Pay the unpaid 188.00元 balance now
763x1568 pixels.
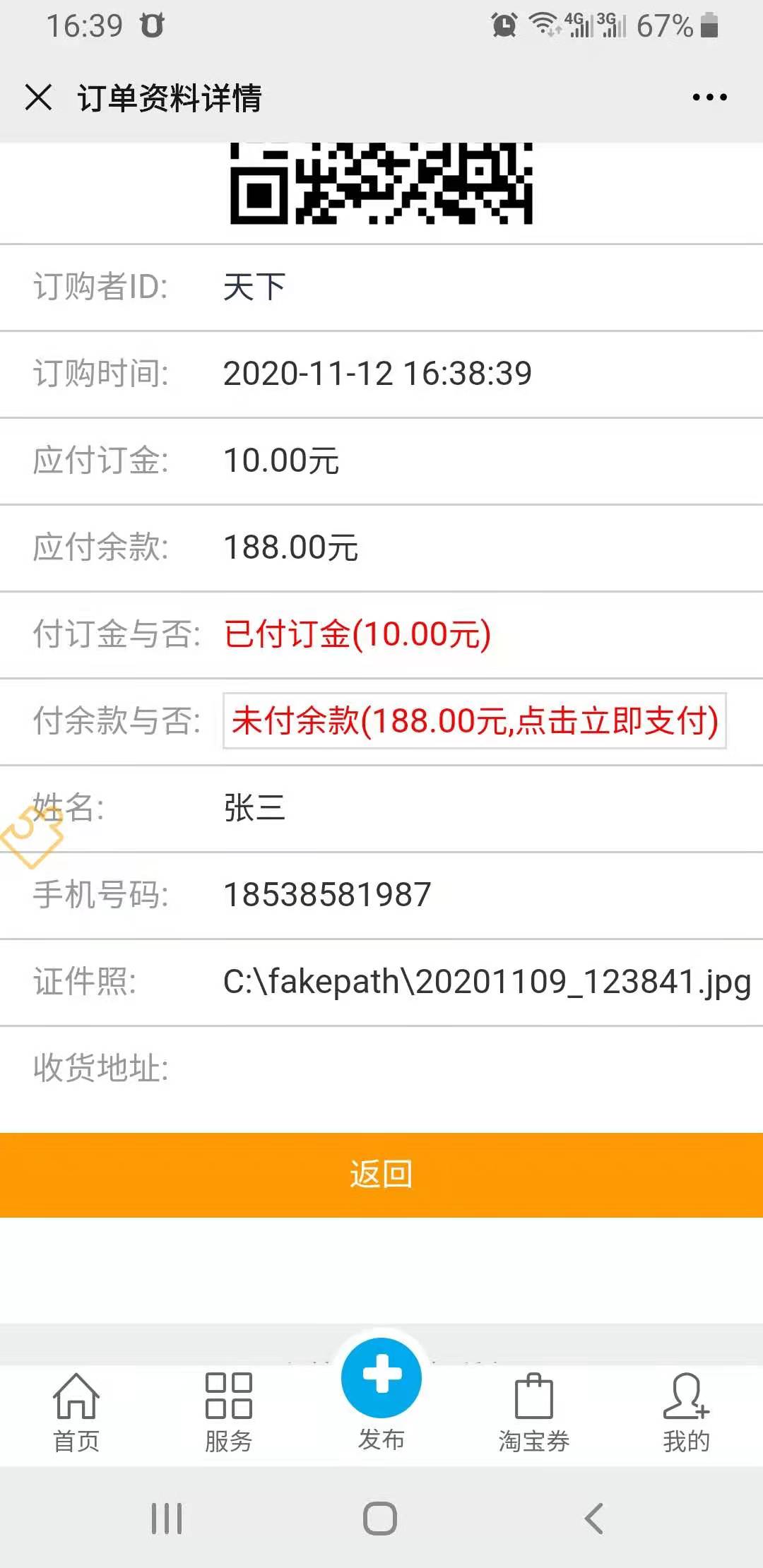click(x=475, y=721)
